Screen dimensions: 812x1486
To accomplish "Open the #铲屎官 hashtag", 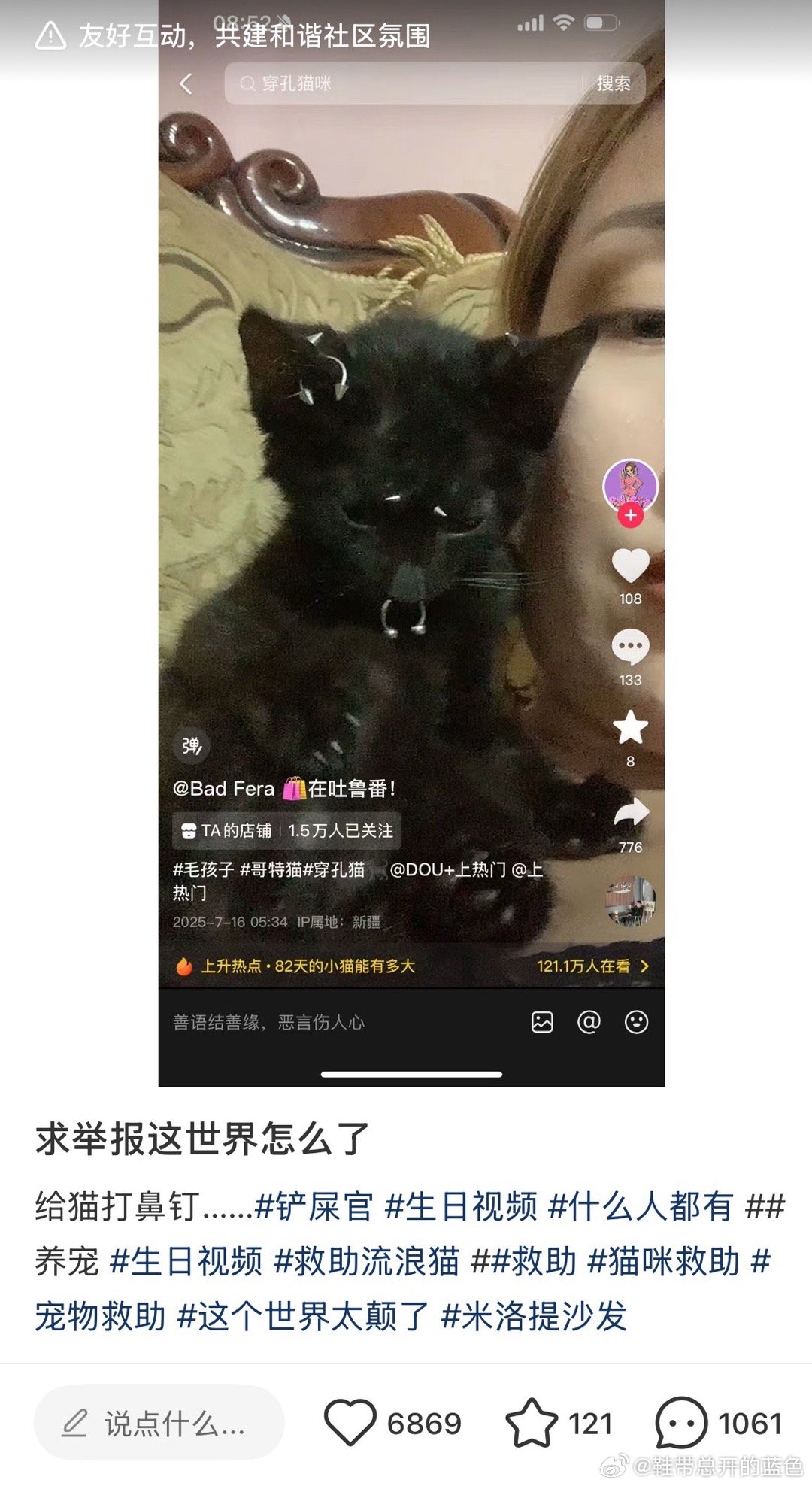I will [314, 1207].
